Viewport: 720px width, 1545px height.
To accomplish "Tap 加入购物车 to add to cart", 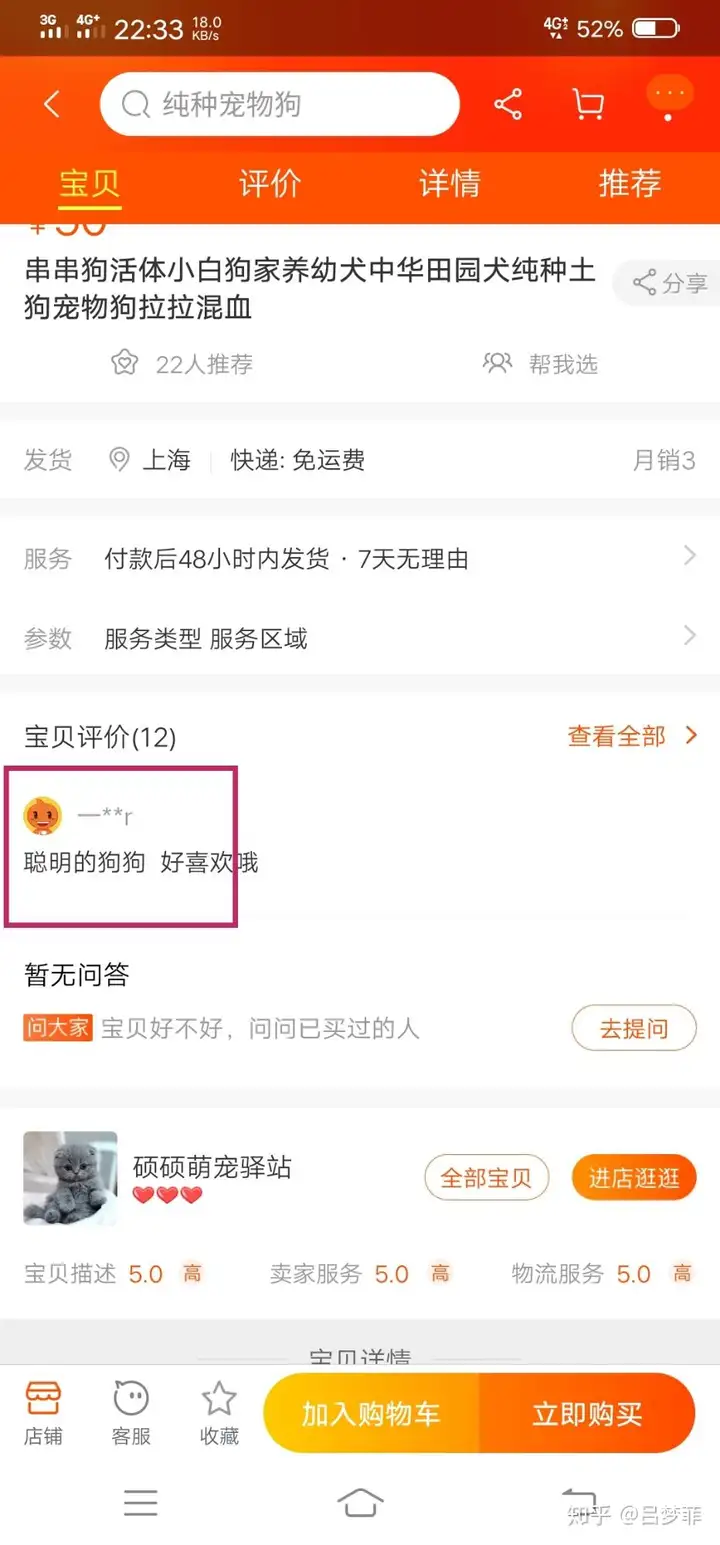I will coord(371,1413).
